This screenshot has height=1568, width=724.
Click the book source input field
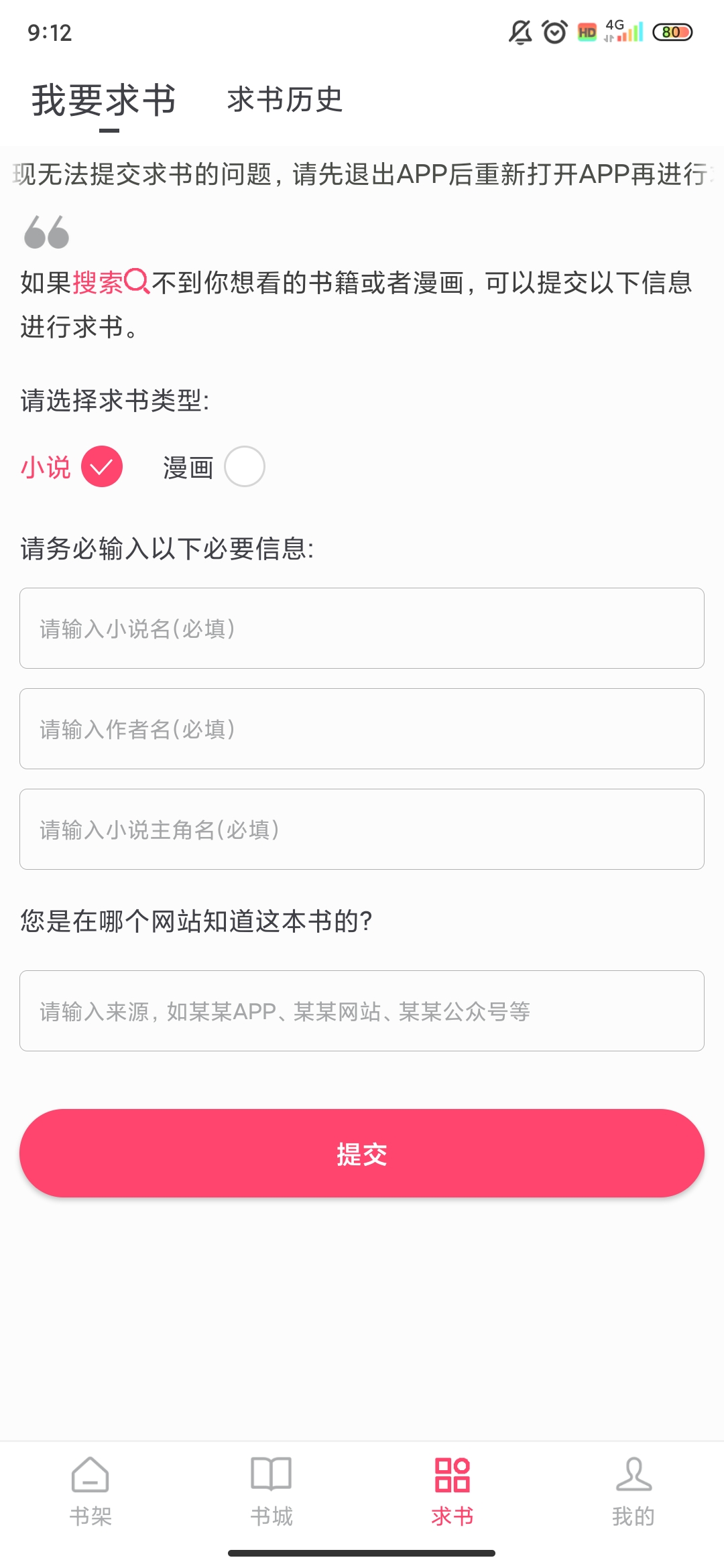[362, 1010]
